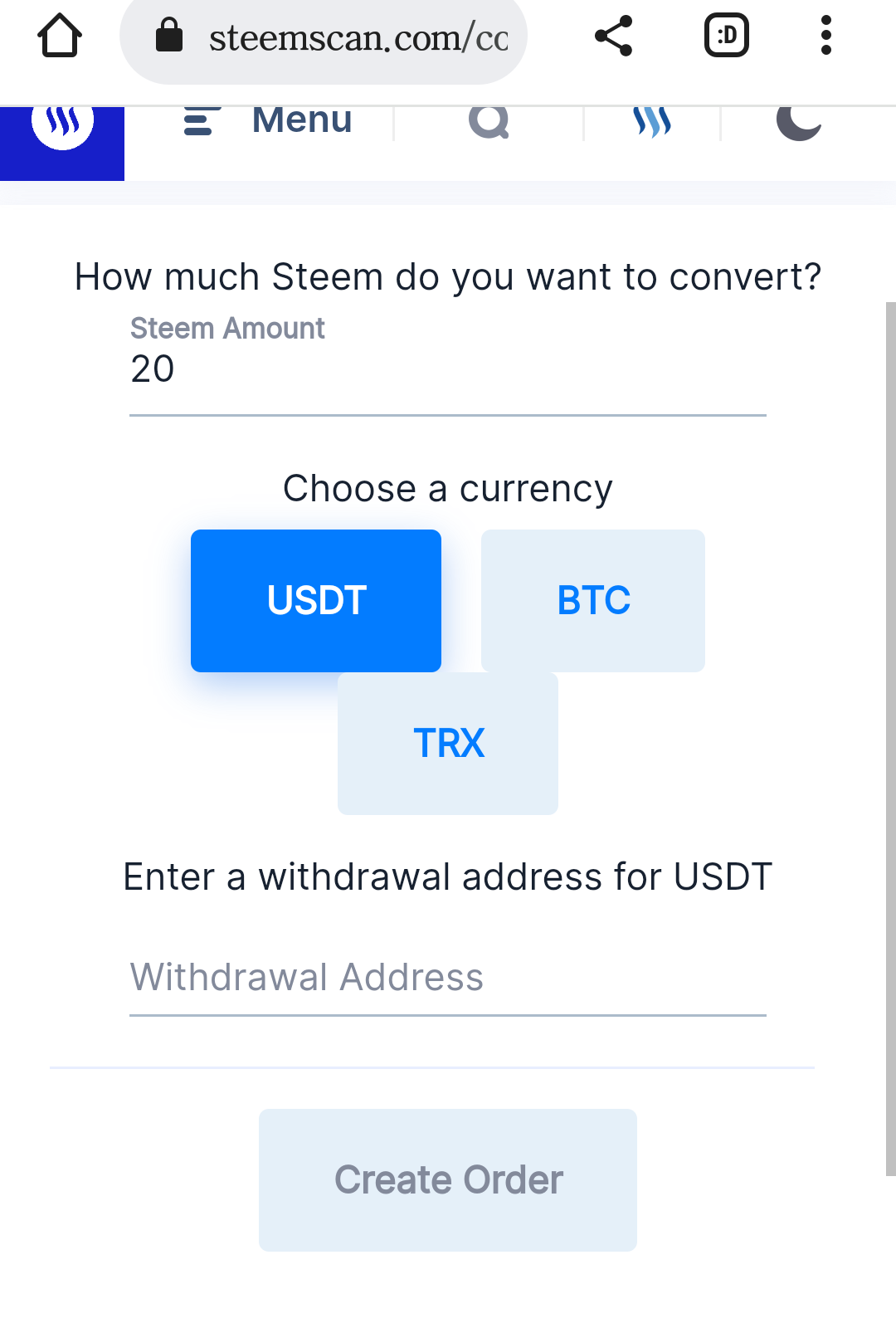The image size is (896, 1323).
Task: Tap Create Order button
Action: [x=448, y=1180]
